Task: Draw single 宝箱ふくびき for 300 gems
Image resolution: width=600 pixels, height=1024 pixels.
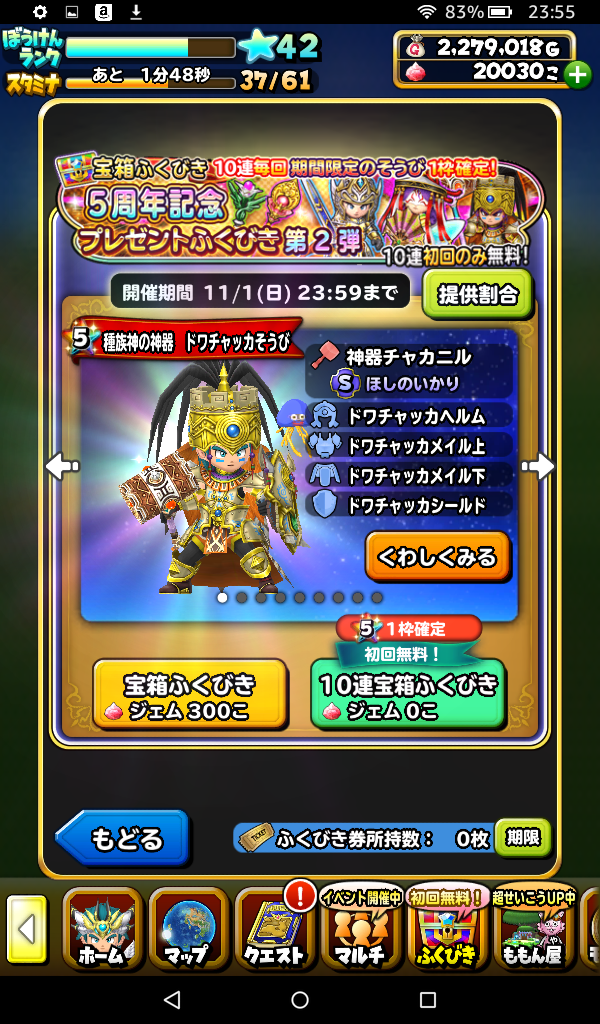Action: tap(189, 696)
